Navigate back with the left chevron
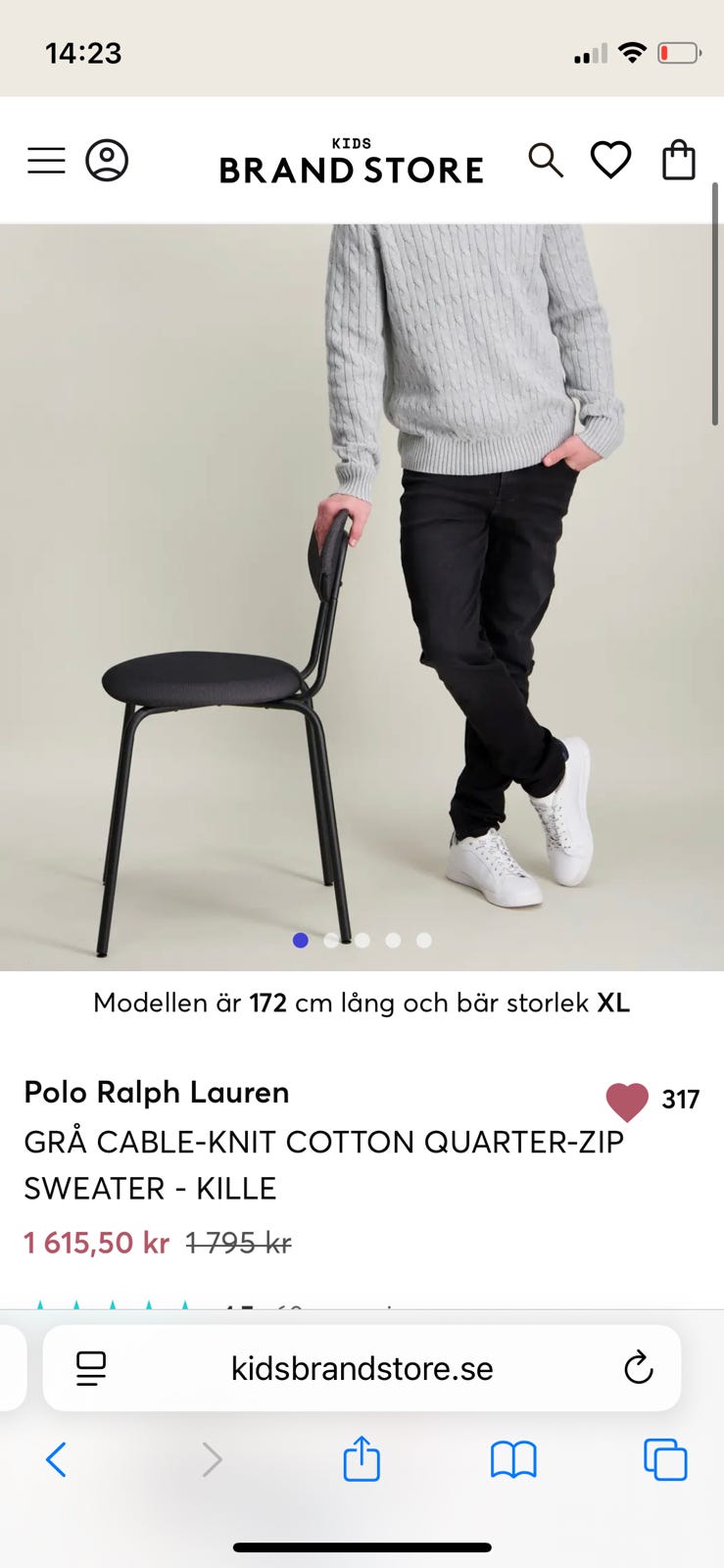Image resolution: width=724 pixels, height=1568 pixels. click(56, 1459)
